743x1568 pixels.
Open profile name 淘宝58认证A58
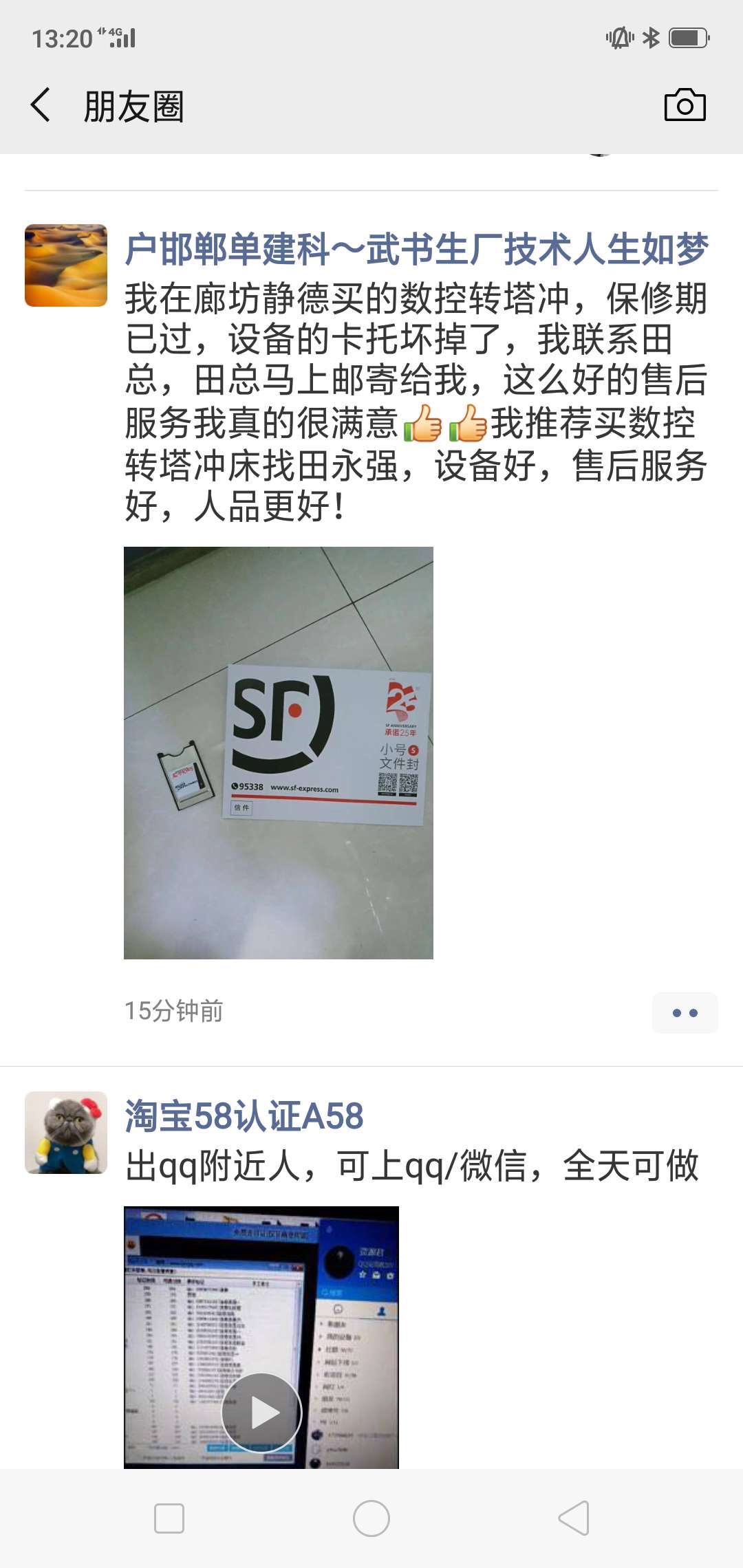click(244, 1116)
